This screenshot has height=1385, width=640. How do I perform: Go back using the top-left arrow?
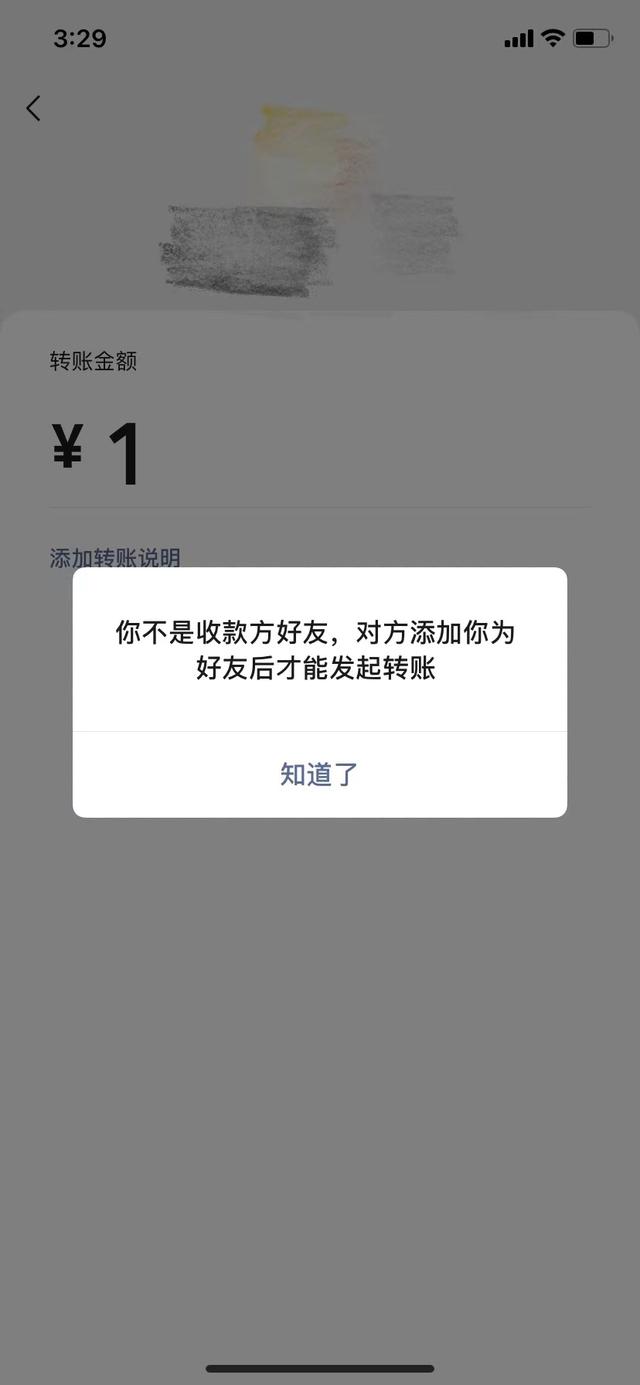pos(34,108)
